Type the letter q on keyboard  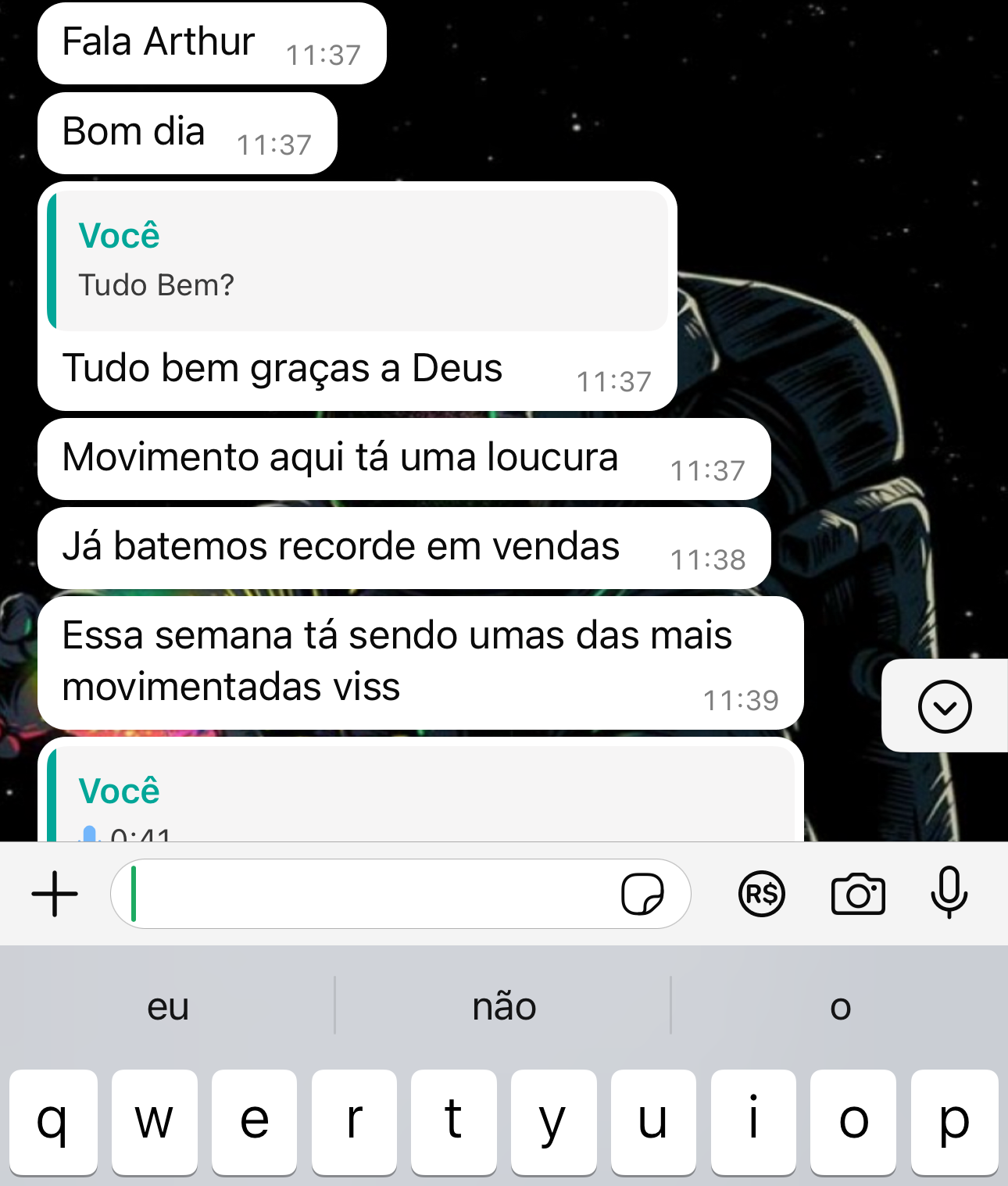coord(53,1121)
